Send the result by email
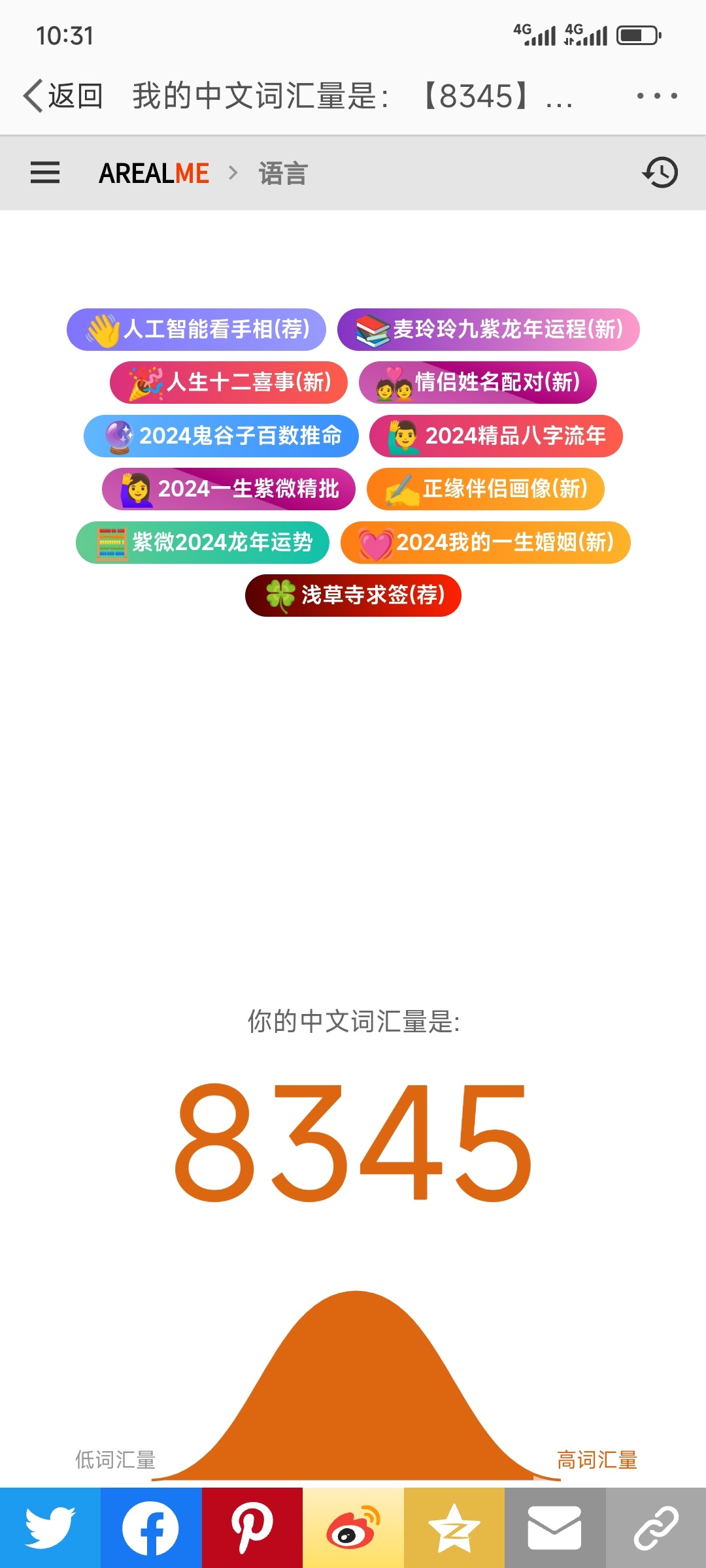The width and height of the screenshot is (706, 1568). tap(555, 1527)
